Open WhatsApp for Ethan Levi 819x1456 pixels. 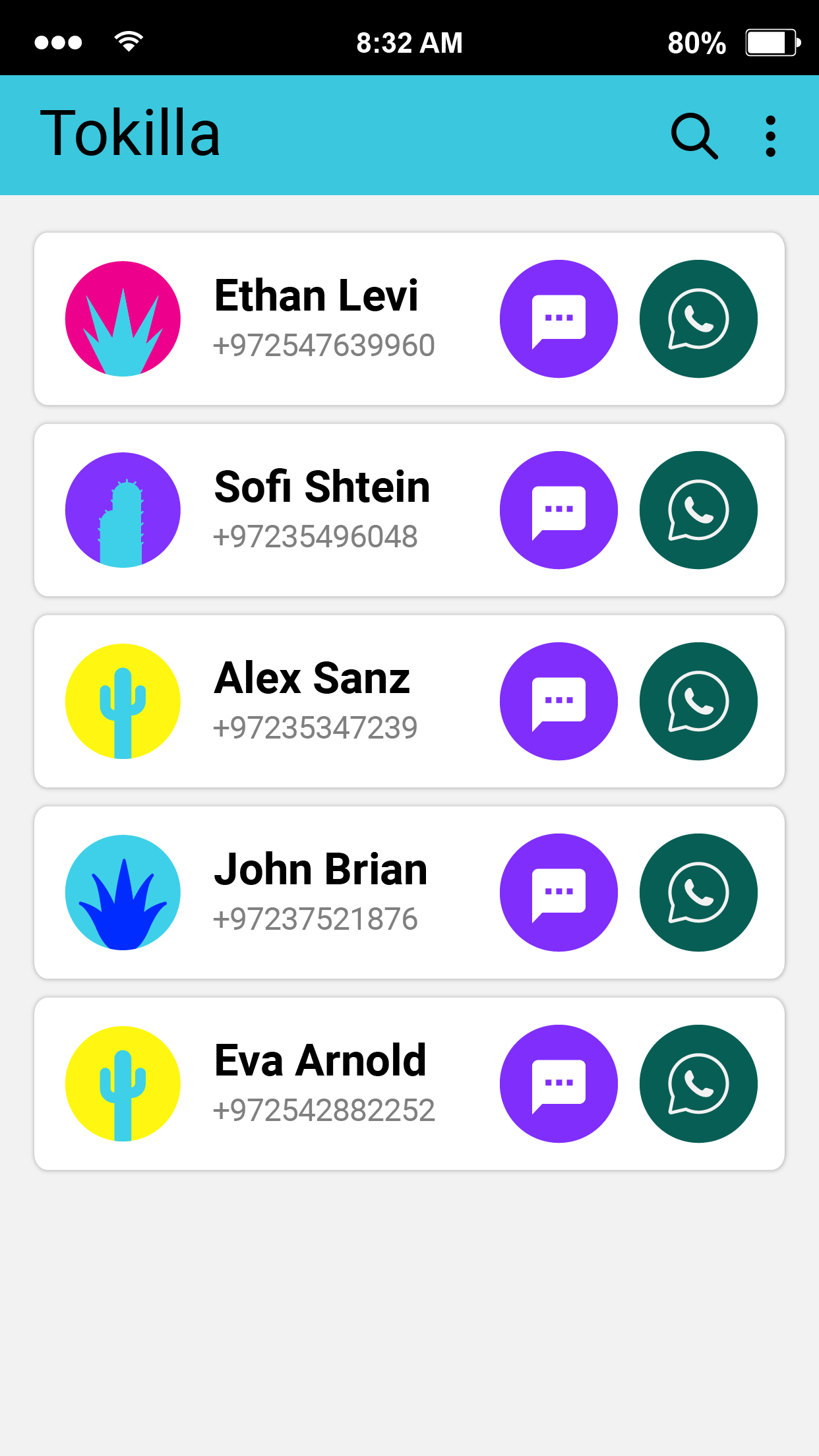pos(698,318)
